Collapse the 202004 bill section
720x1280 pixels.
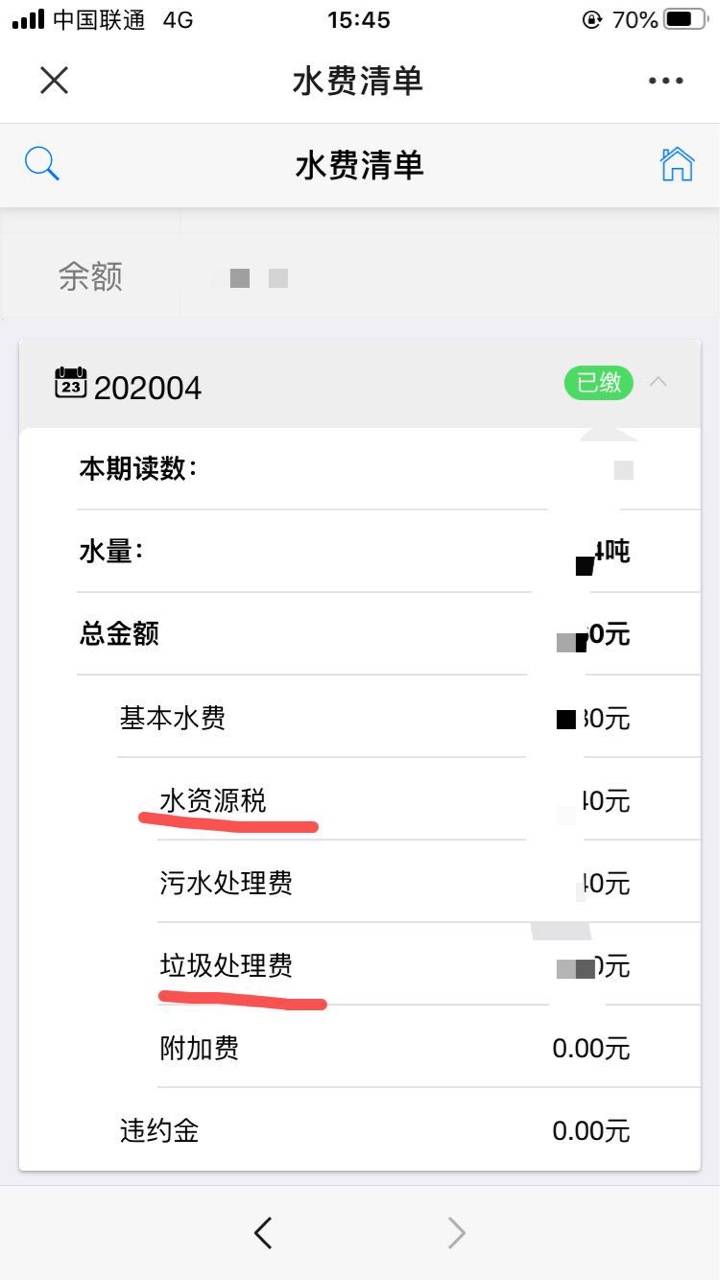click(658, 382)
